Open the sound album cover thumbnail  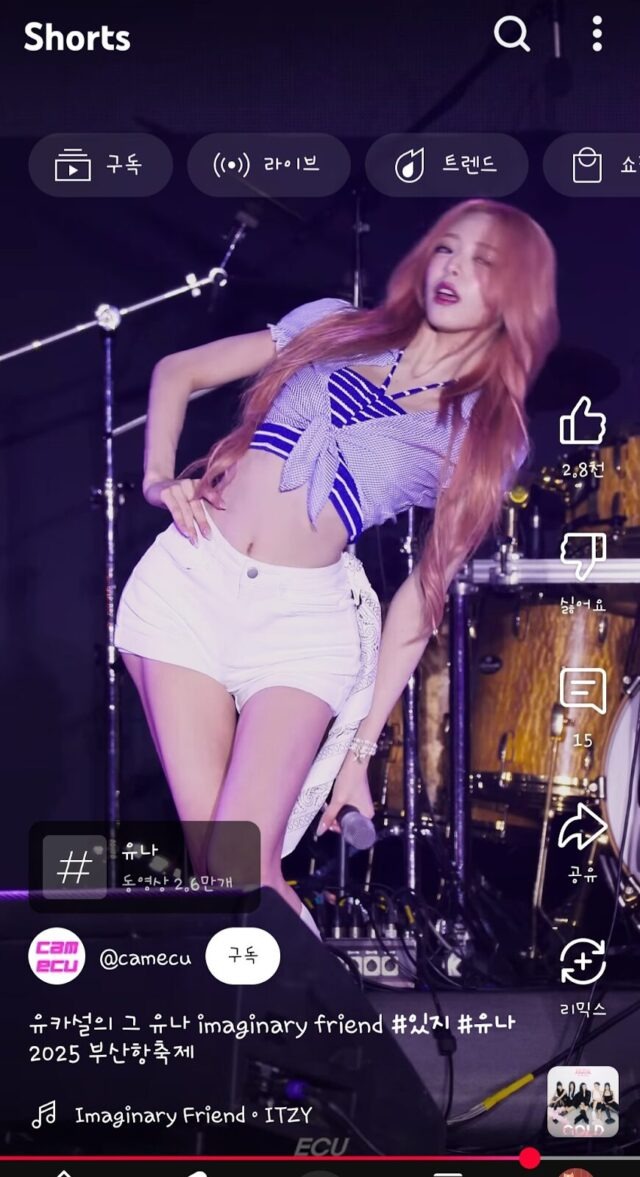point(582,1101)
